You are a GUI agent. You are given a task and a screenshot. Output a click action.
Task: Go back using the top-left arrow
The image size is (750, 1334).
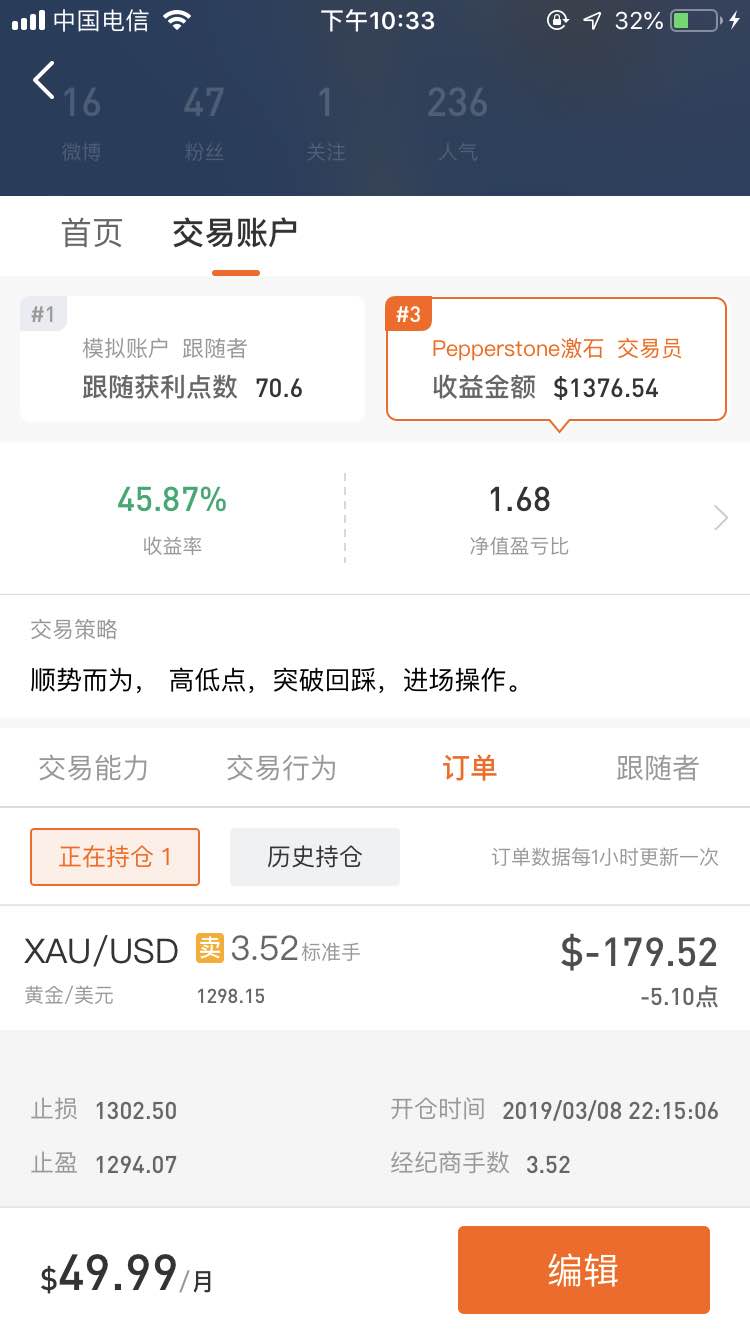(44, 80)
